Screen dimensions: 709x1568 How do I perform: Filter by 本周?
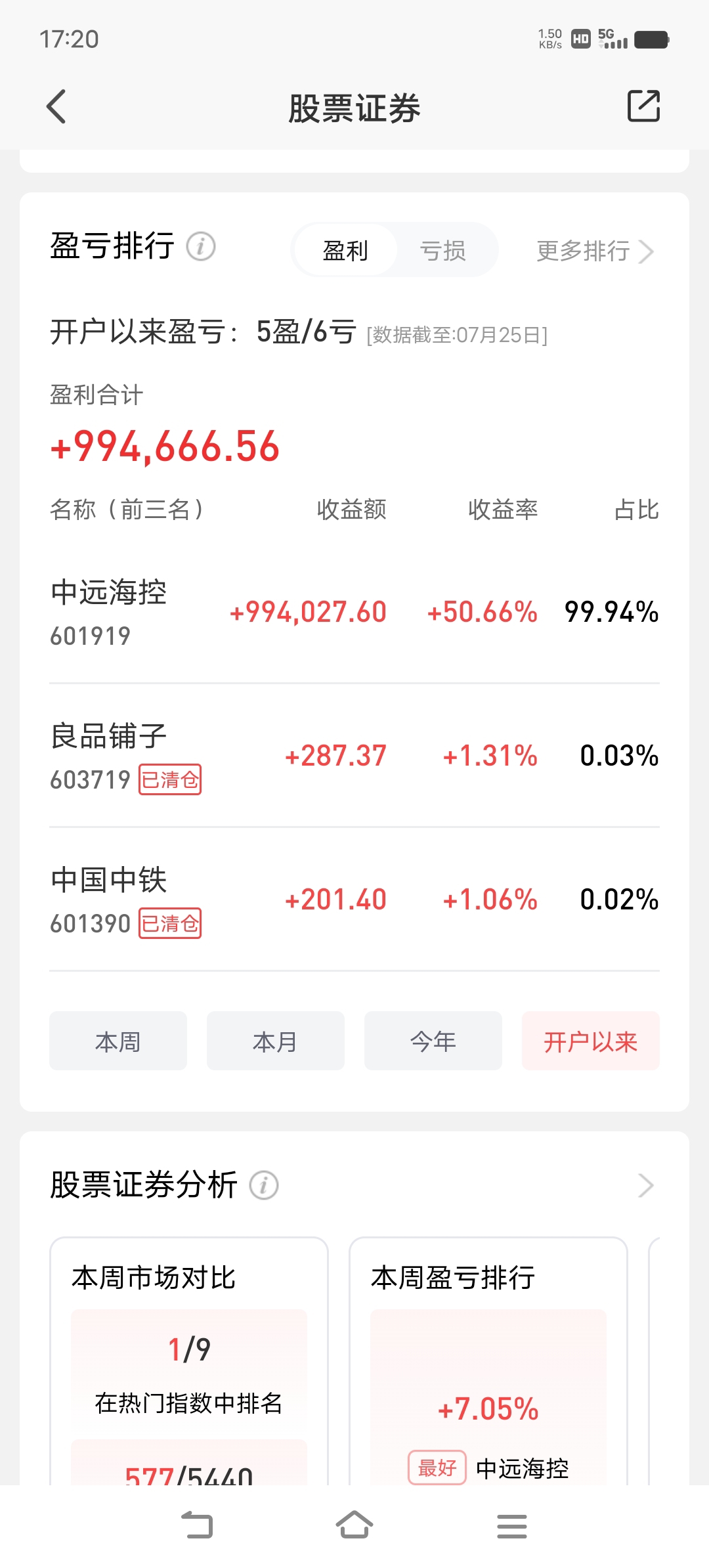click(118, 1041)
